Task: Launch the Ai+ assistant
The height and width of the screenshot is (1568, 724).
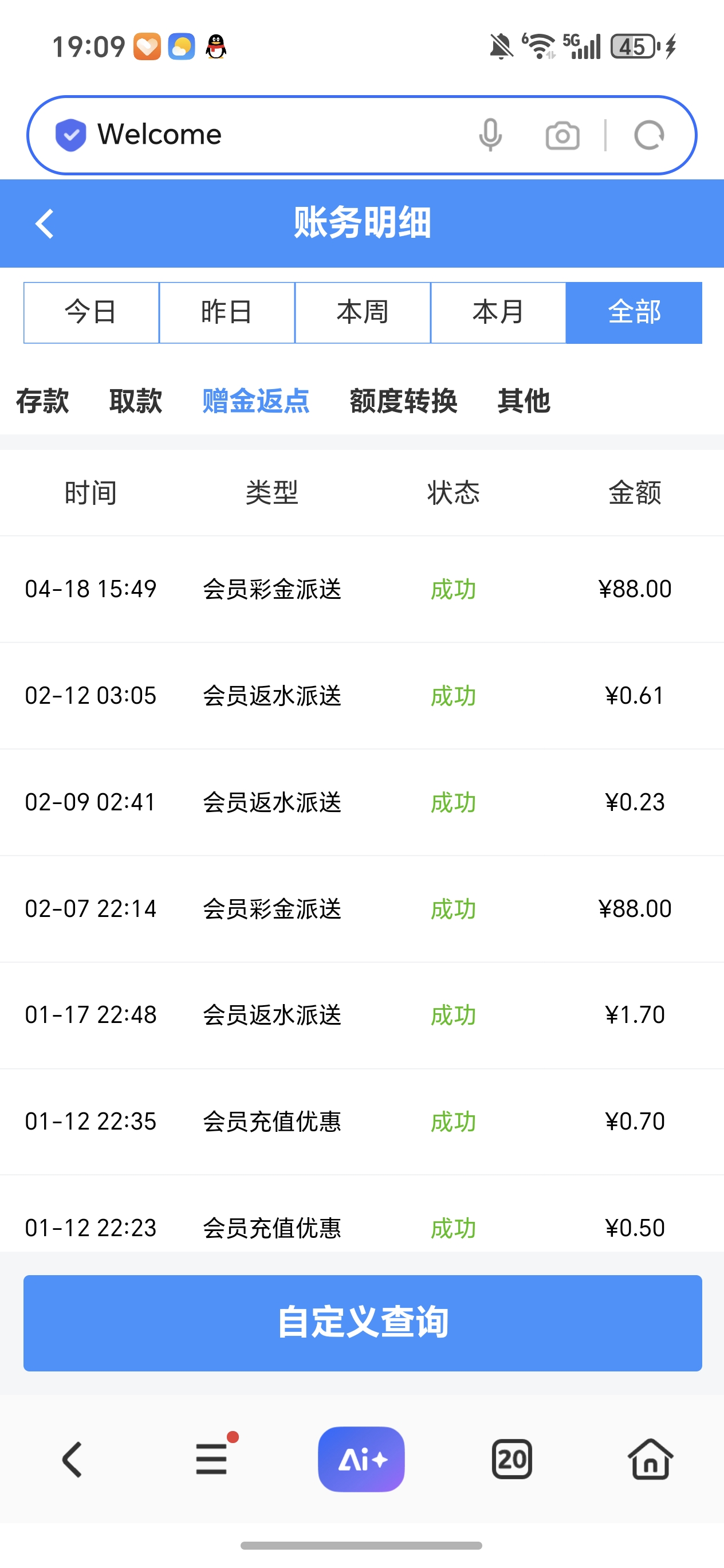Action: [361, 1459]
